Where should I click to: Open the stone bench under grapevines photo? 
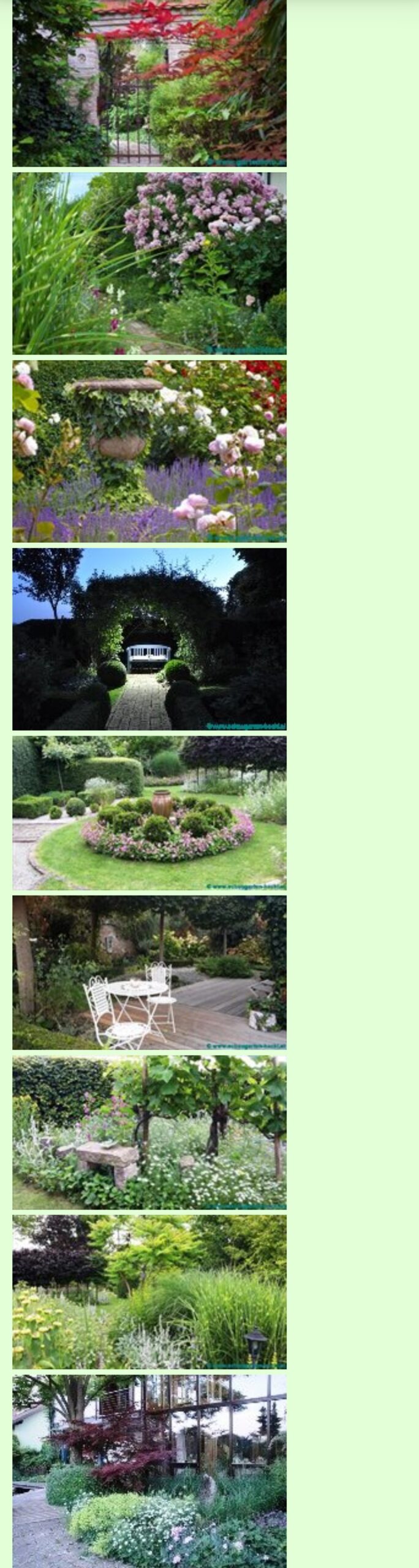(x=149, y=1132)
